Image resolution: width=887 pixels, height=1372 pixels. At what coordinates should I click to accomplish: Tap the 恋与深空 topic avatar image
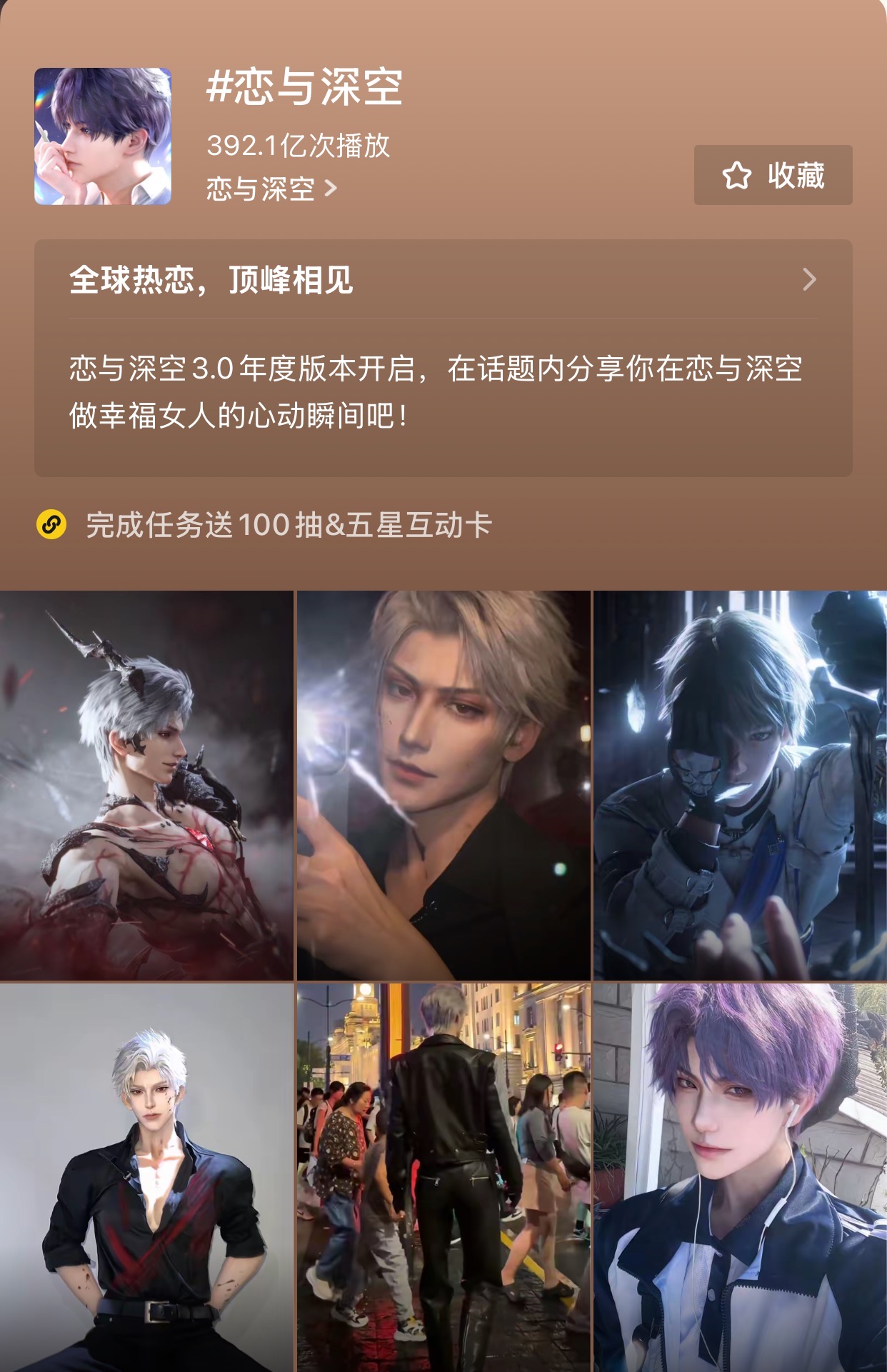coord(103,136)
